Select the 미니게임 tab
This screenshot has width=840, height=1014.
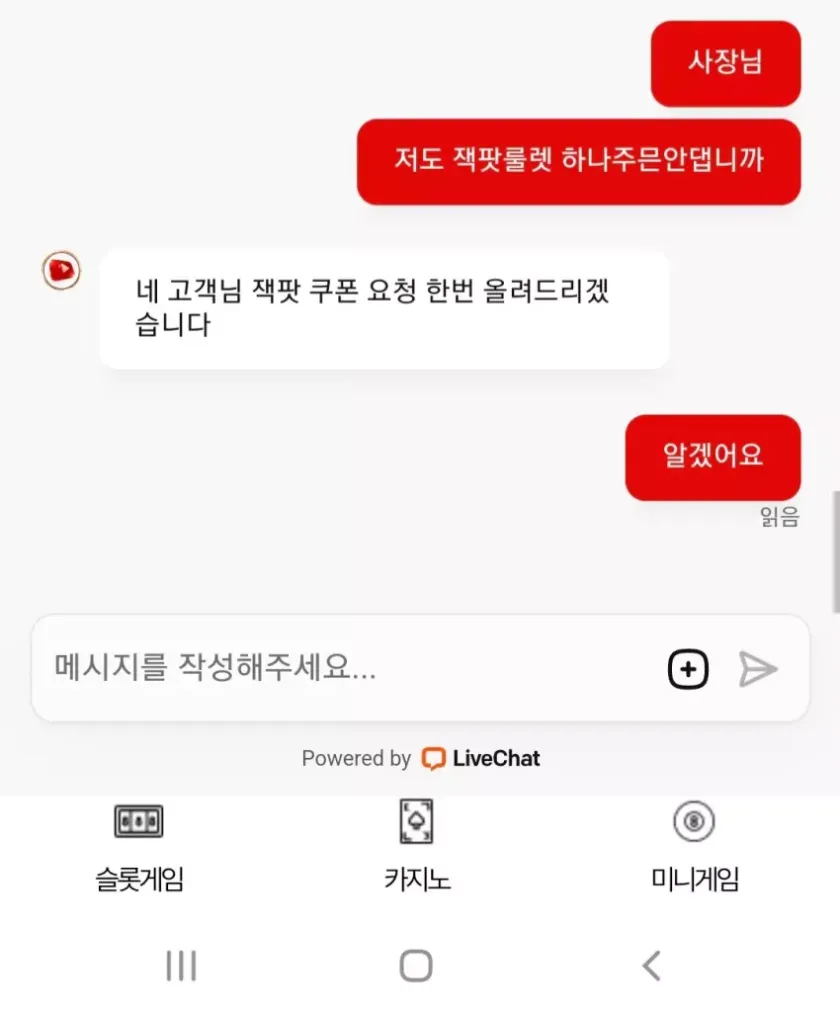(694, 848)
